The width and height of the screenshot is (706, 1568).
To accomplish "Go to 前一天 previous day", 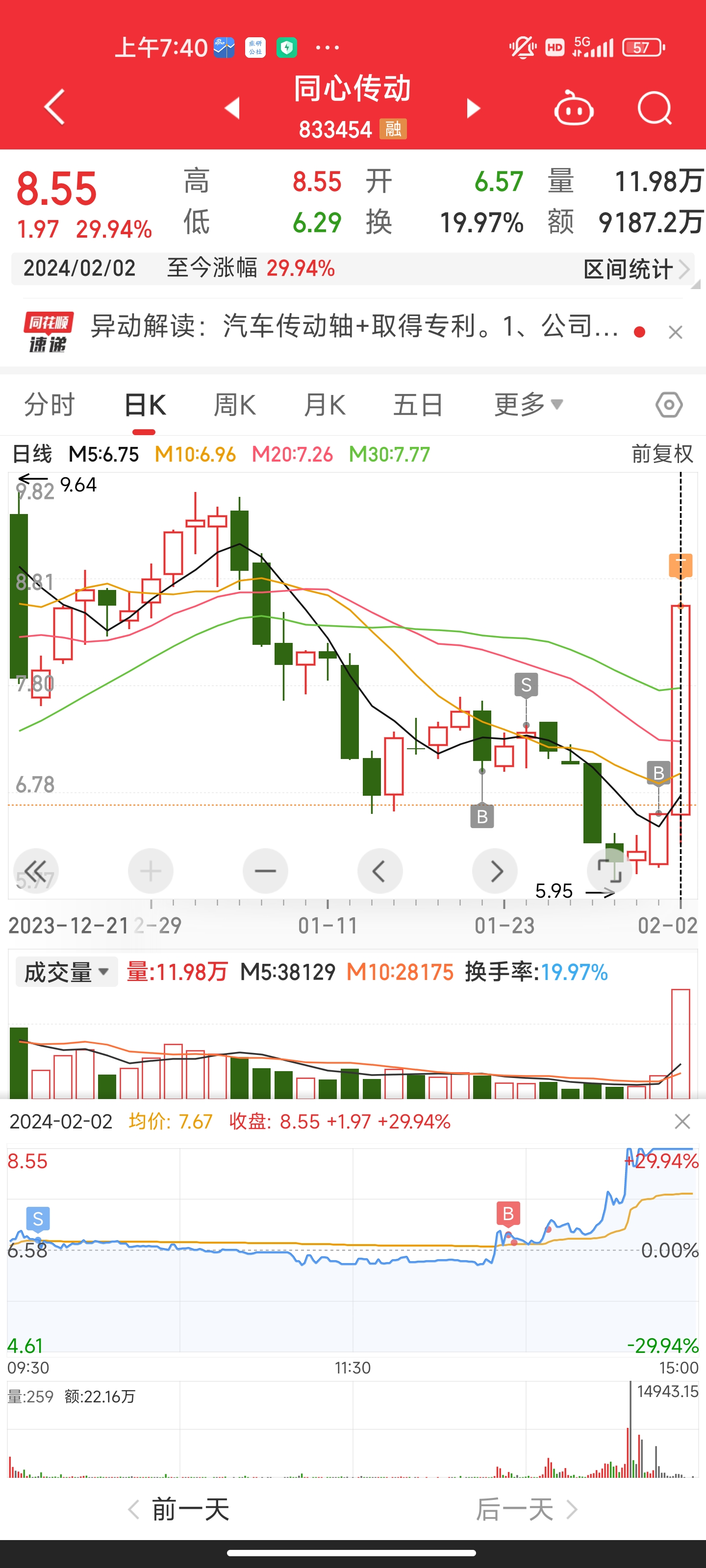I will click(179, 1510).
